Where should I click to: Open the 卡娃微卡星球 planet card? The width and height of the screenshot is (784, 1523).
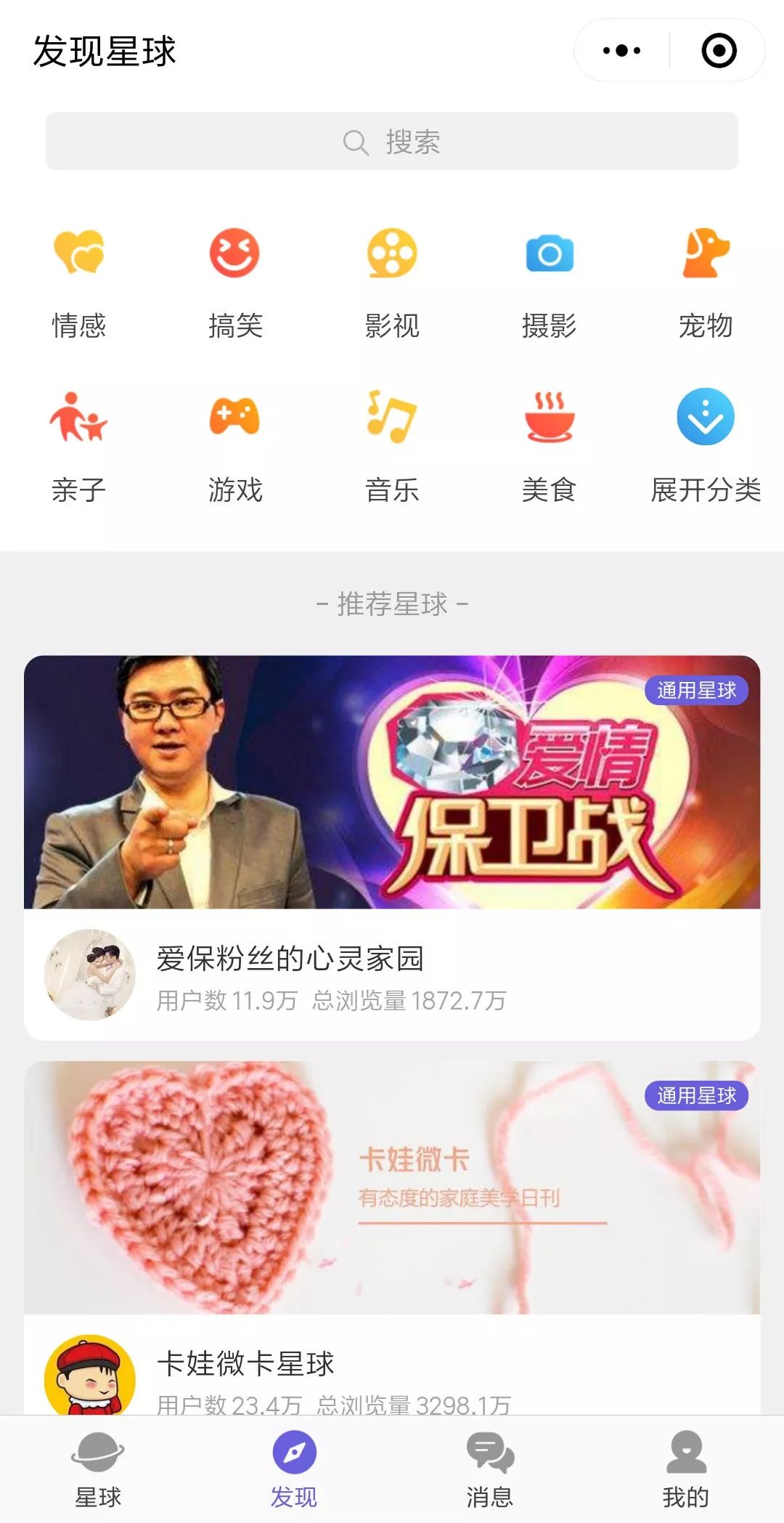392,1235
